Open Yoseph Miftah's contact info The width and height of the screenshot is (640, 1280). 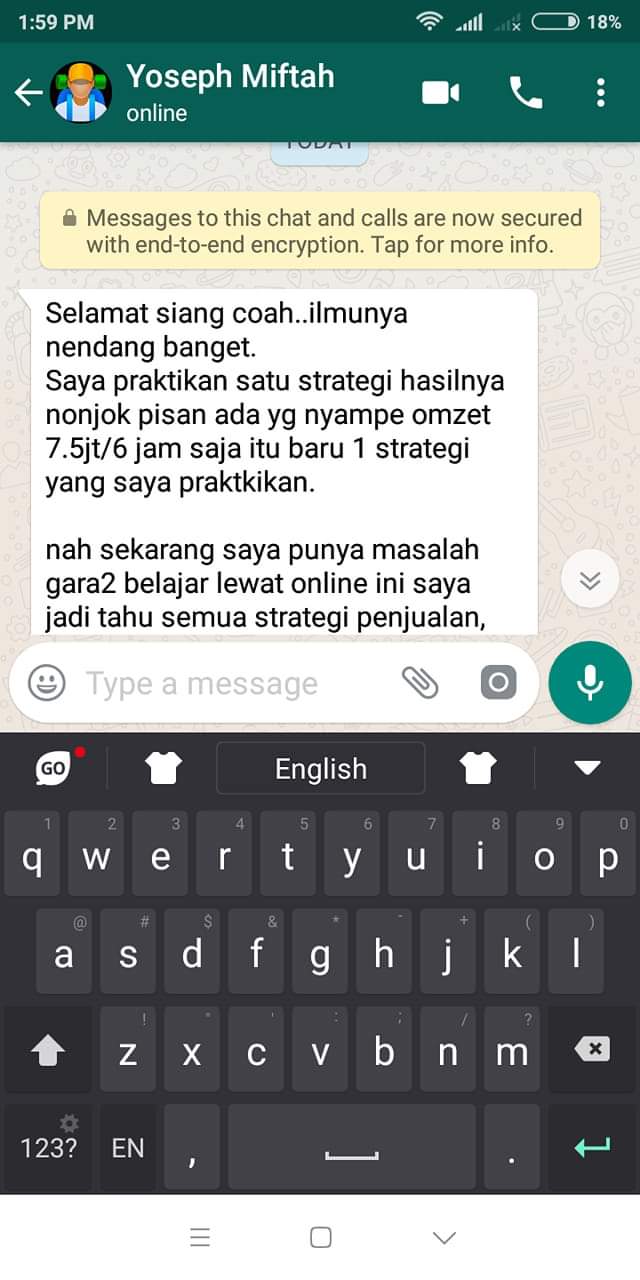point(230,91)
